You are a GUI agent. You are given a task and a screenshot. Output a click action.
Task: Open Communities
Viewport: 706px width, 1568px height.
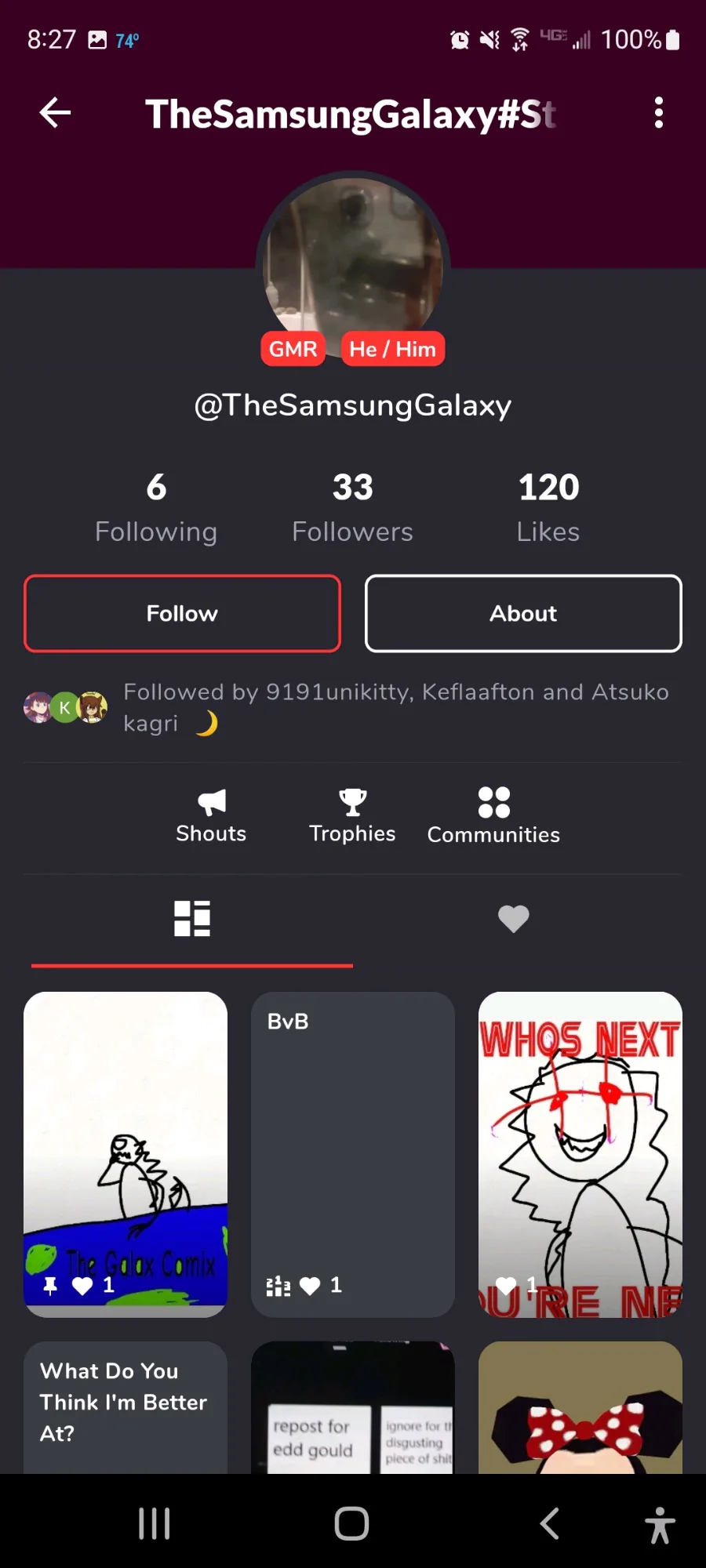493,816
